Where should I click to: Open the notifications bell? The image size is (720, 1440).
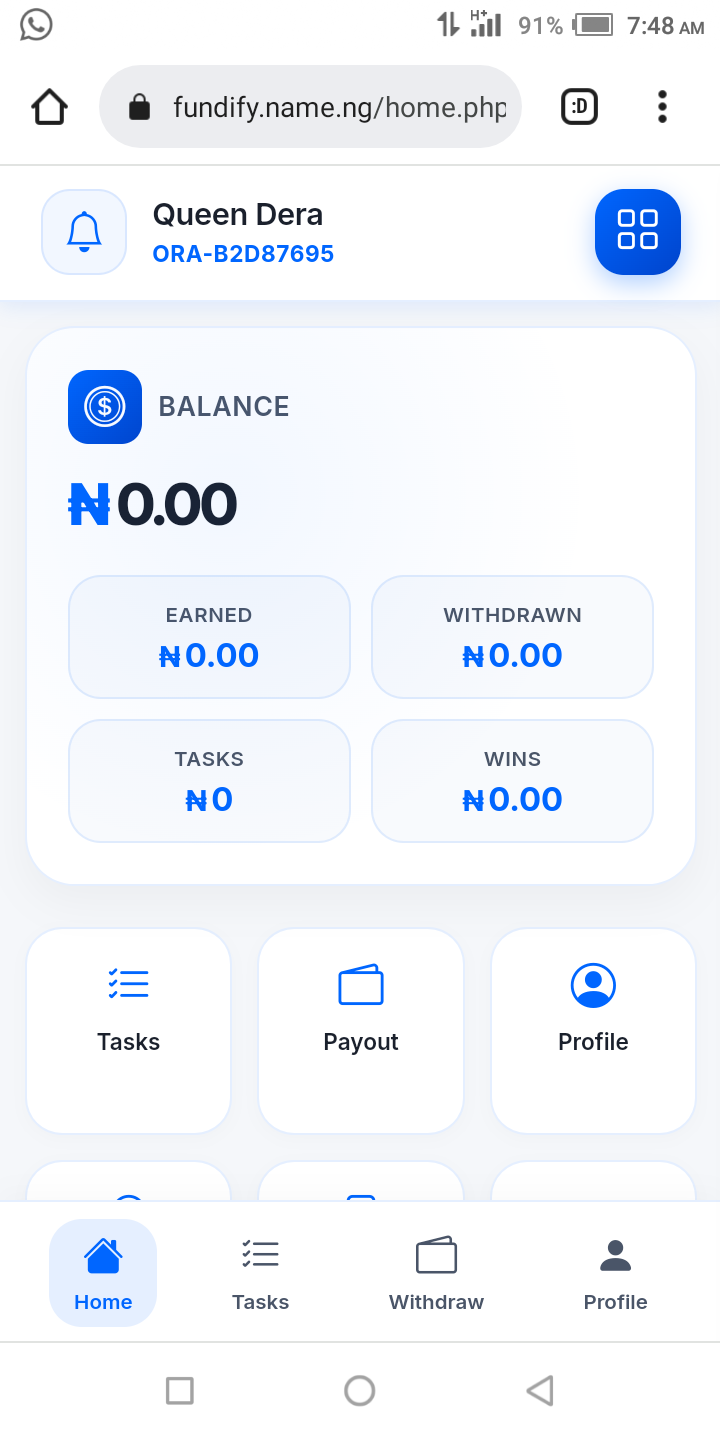pyautogui.click(x=84, y=232)
